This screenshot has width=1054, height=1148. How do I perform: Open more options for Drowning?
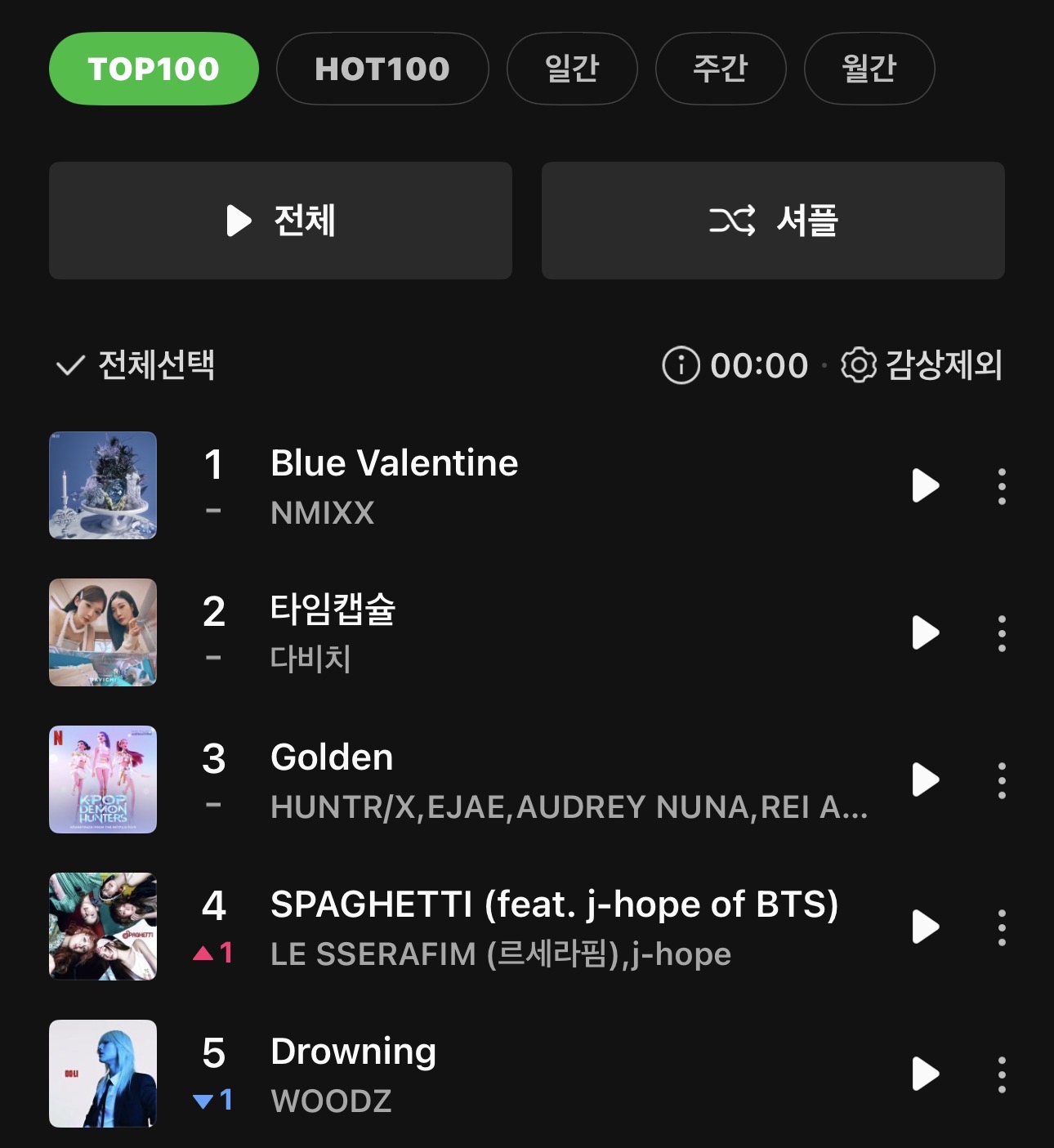1002,1074
